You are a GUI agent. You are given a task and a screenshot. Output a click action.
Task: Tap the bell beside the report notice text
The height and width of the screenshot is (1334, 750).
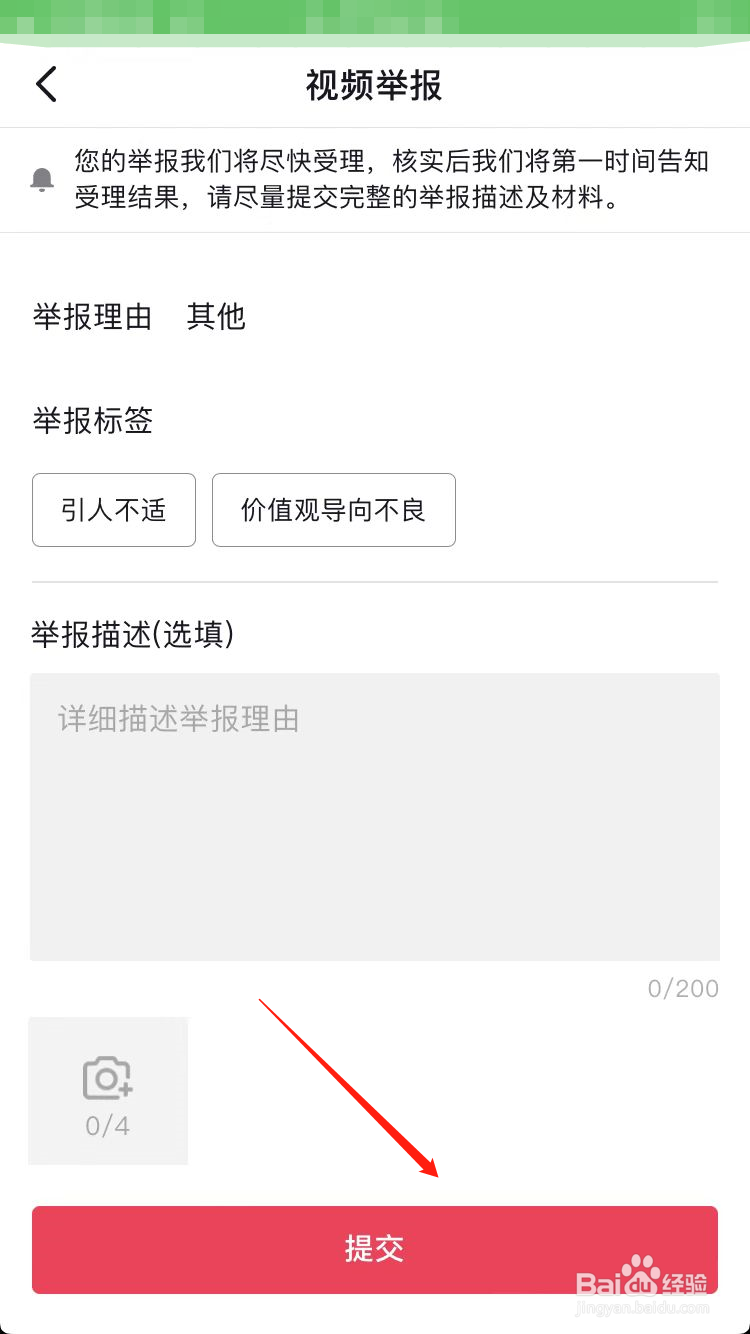pos(42,179)
